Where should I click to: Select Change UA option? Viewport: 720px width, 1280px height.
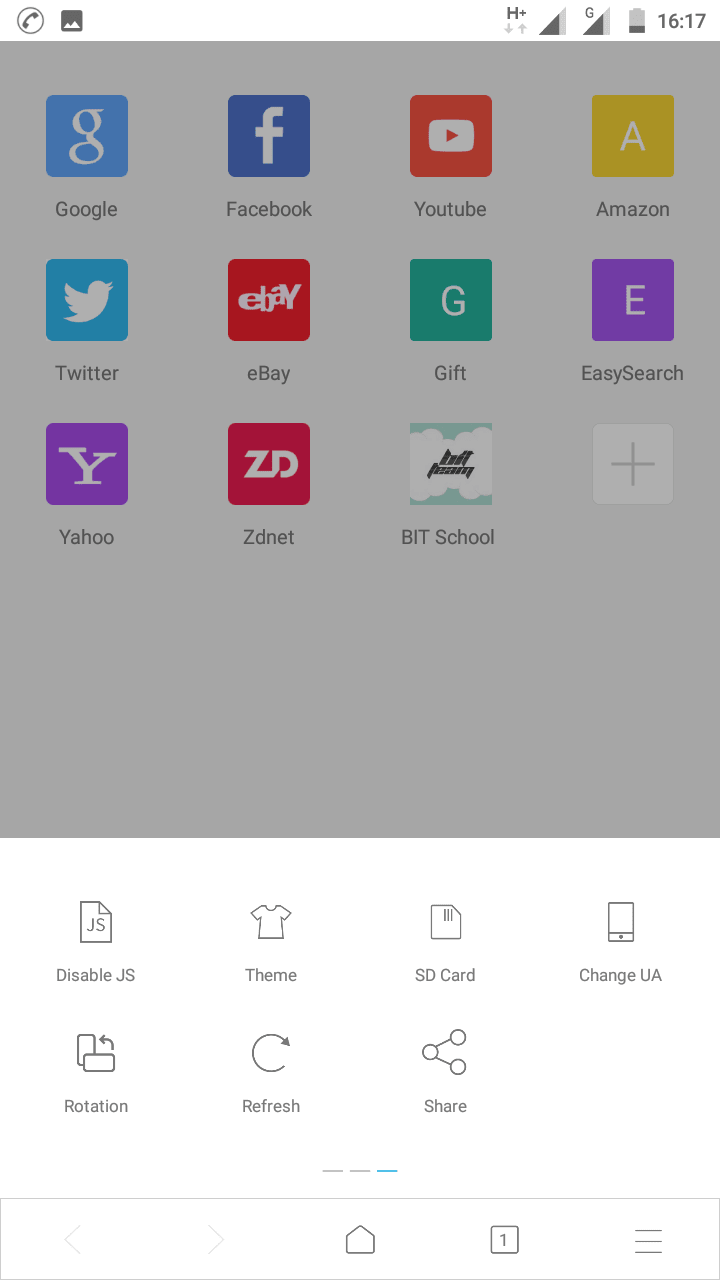pyautogui.click(x=620, y=940)
